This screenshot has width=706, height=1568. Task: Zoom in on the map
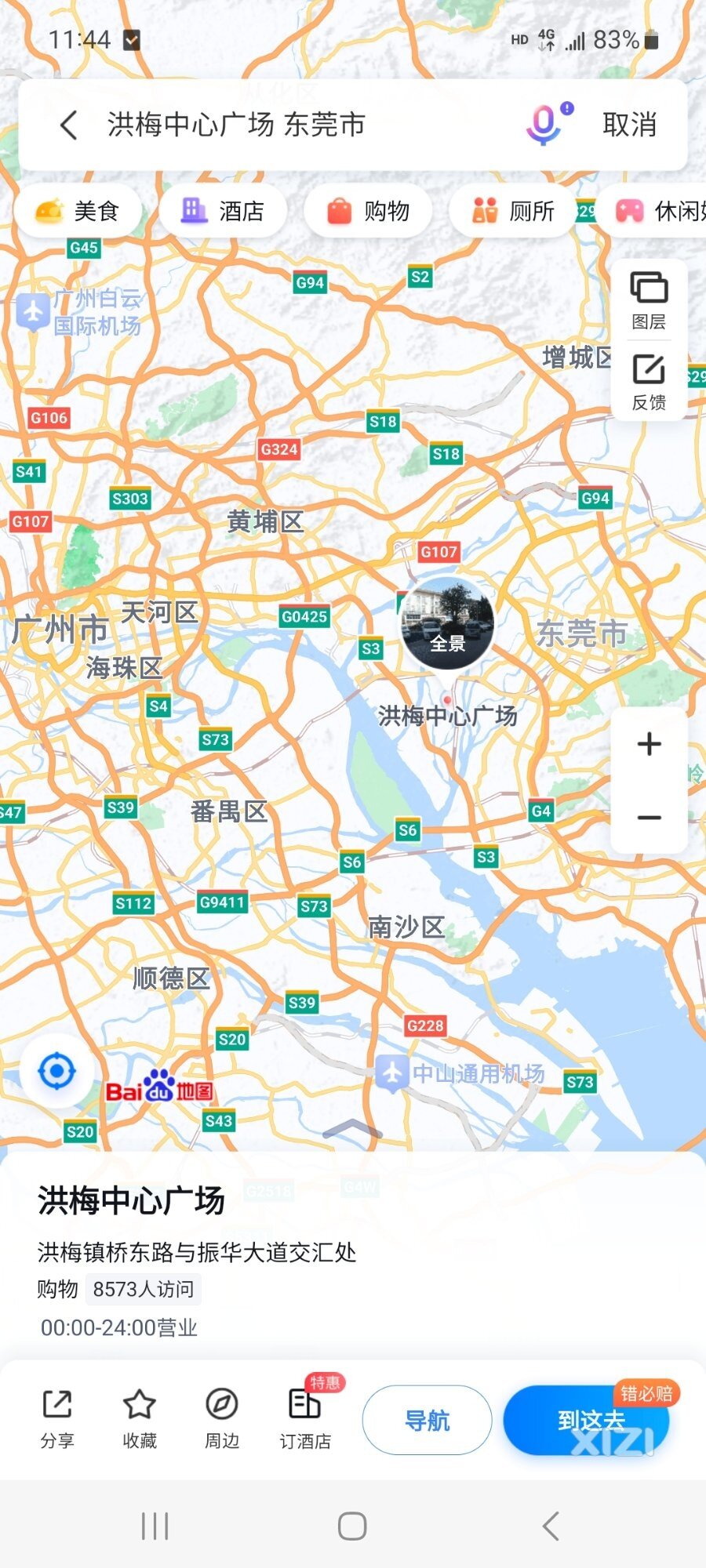649,743
